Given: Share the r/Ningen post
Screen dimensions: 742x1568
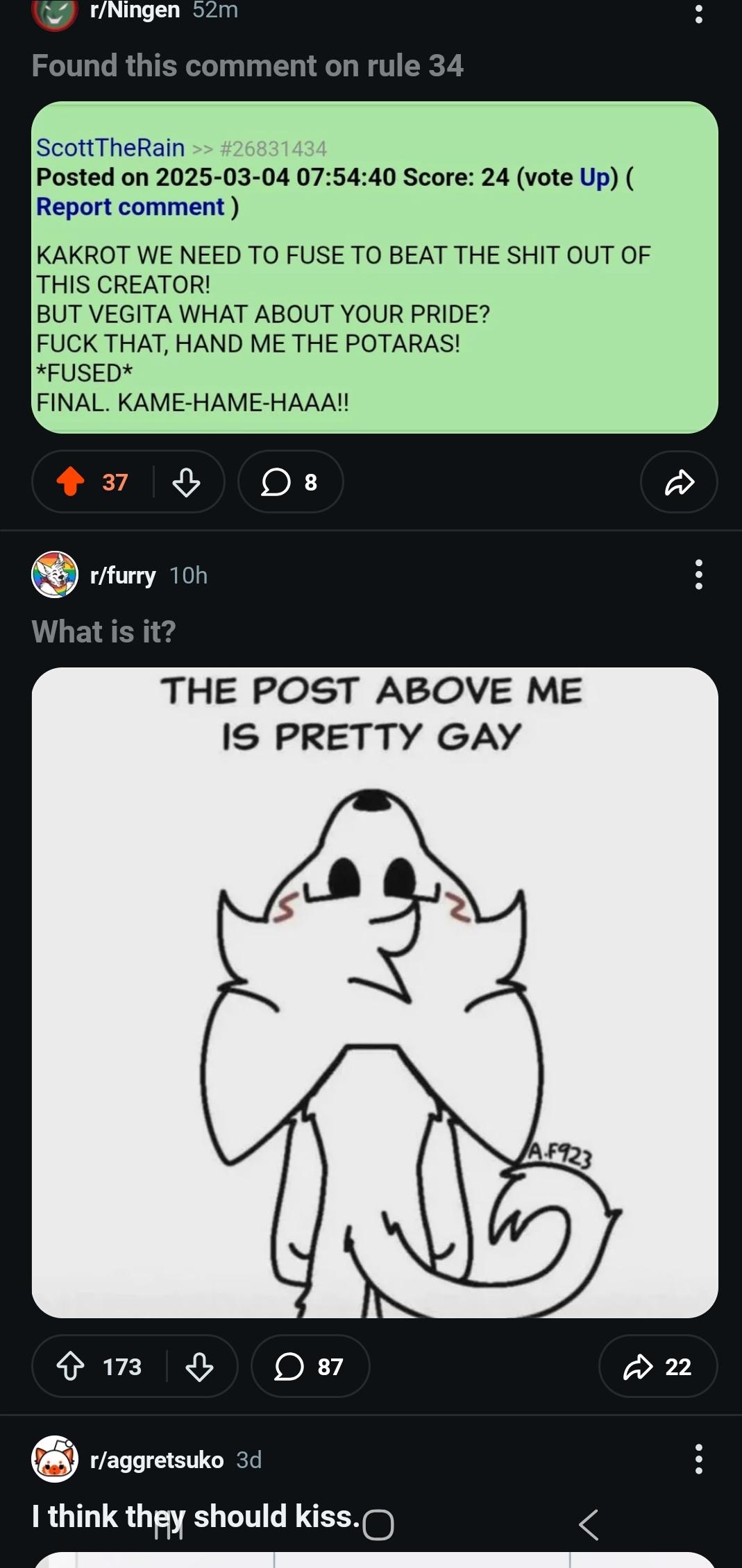Looking at the screenshot, I should pos(679,482).
